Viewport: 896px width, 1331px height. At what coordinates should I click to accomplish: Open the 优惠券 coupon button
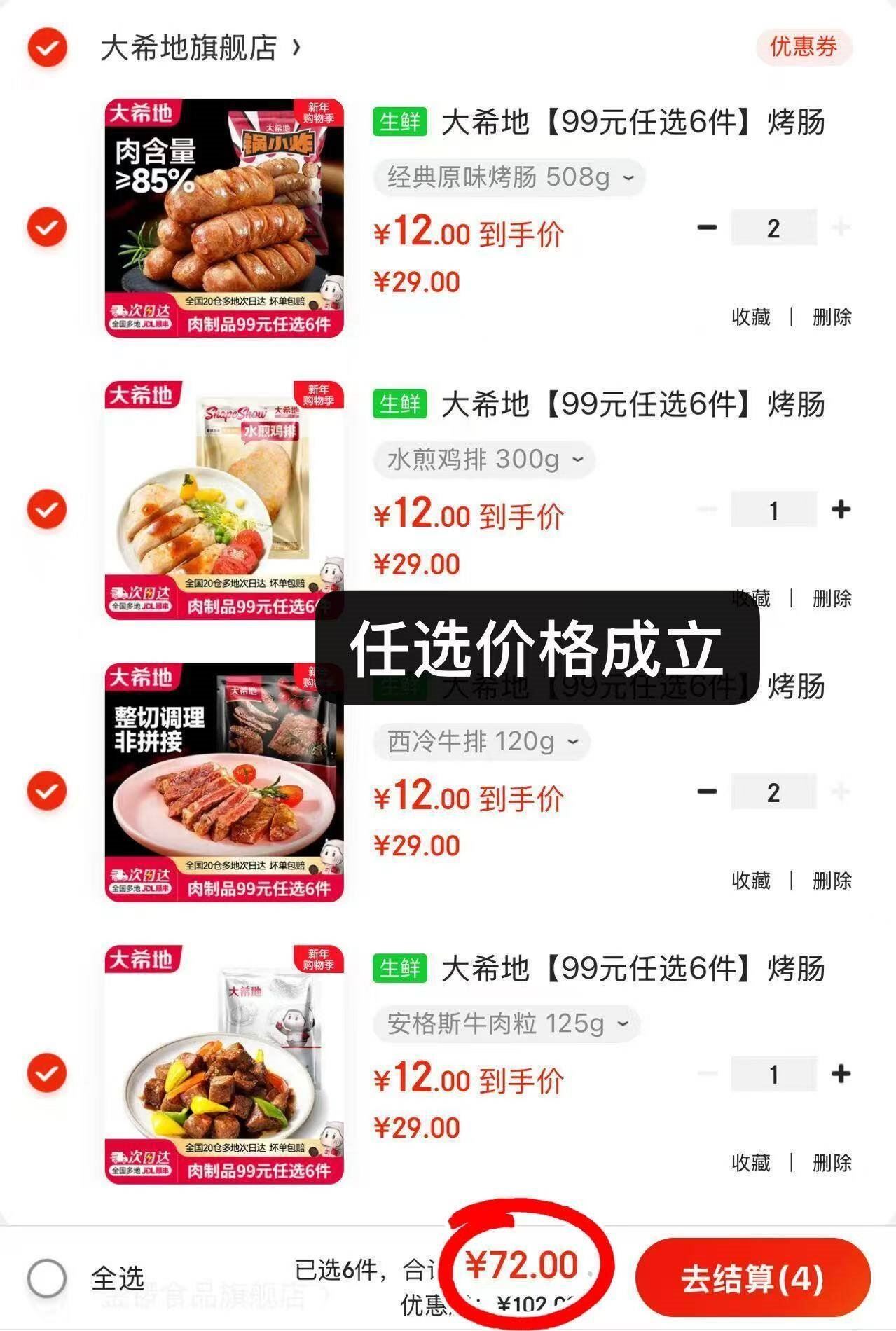tap(803, 48)
